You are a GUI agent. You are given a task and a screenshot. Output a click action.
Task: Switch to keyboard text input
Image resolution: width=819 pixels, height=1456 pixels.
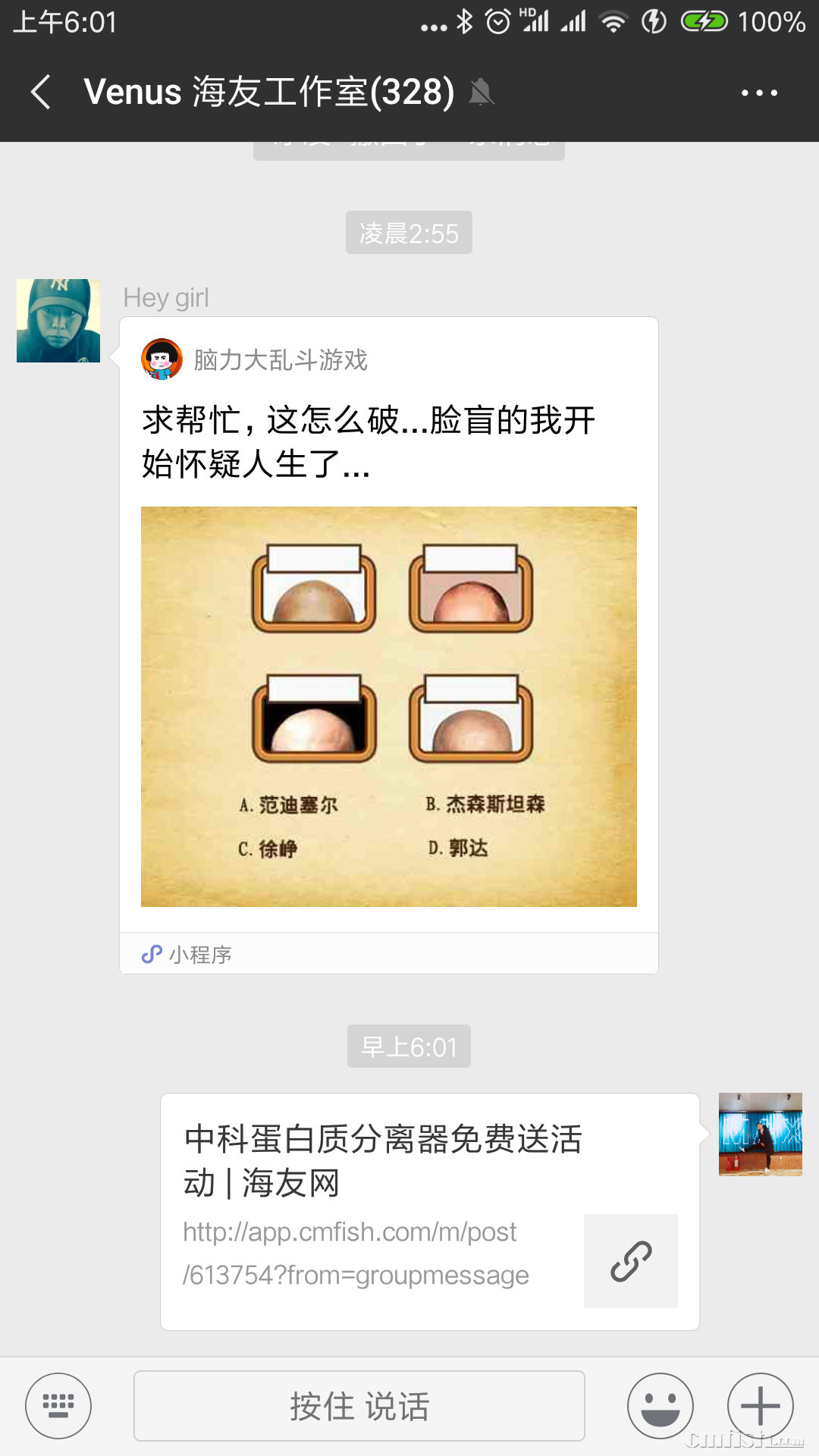[x=58, y=1406]
